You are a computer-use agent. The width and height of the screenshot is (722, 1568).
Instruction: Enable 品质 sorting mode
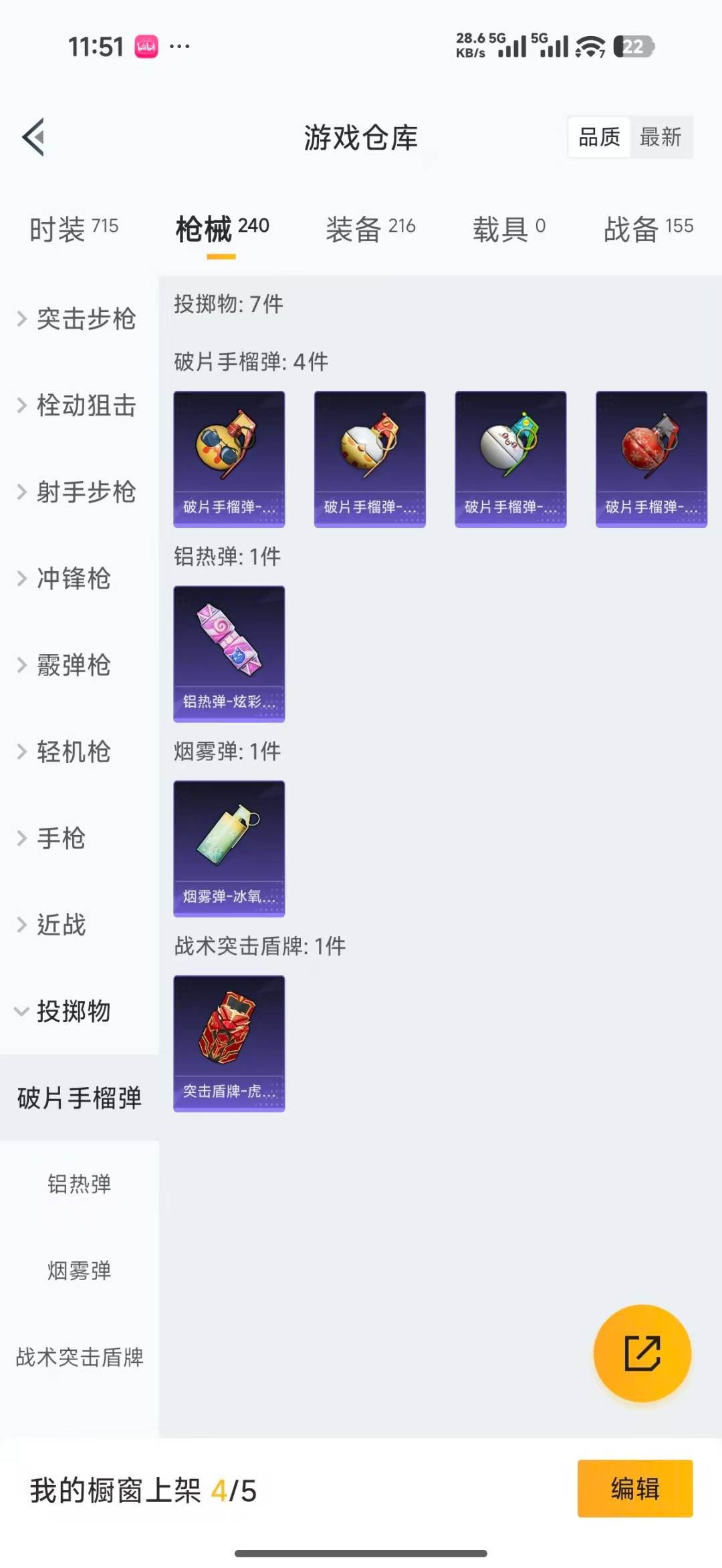point(598,138)
